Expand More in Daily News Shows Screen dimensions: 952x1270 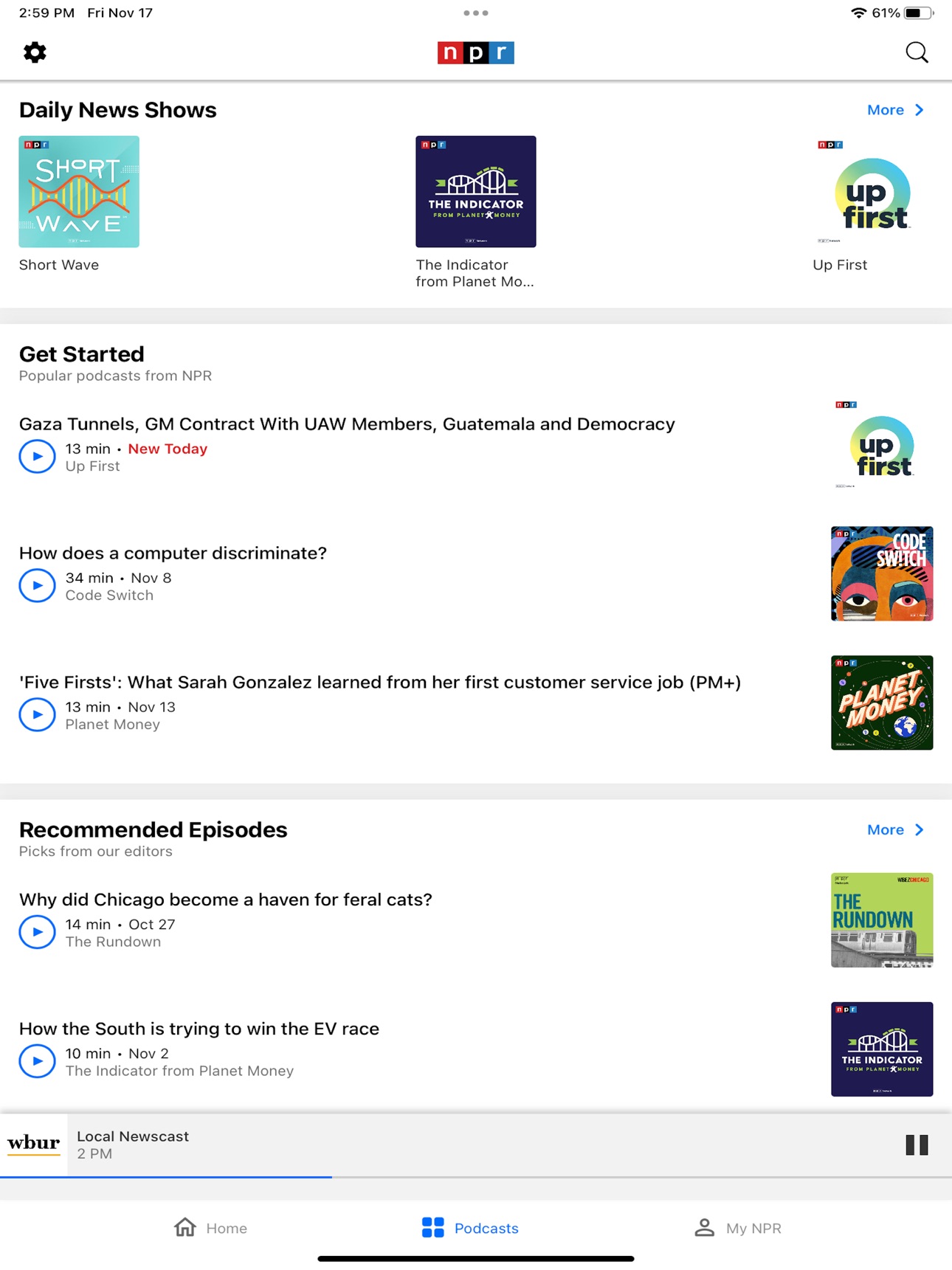(894, 109)
